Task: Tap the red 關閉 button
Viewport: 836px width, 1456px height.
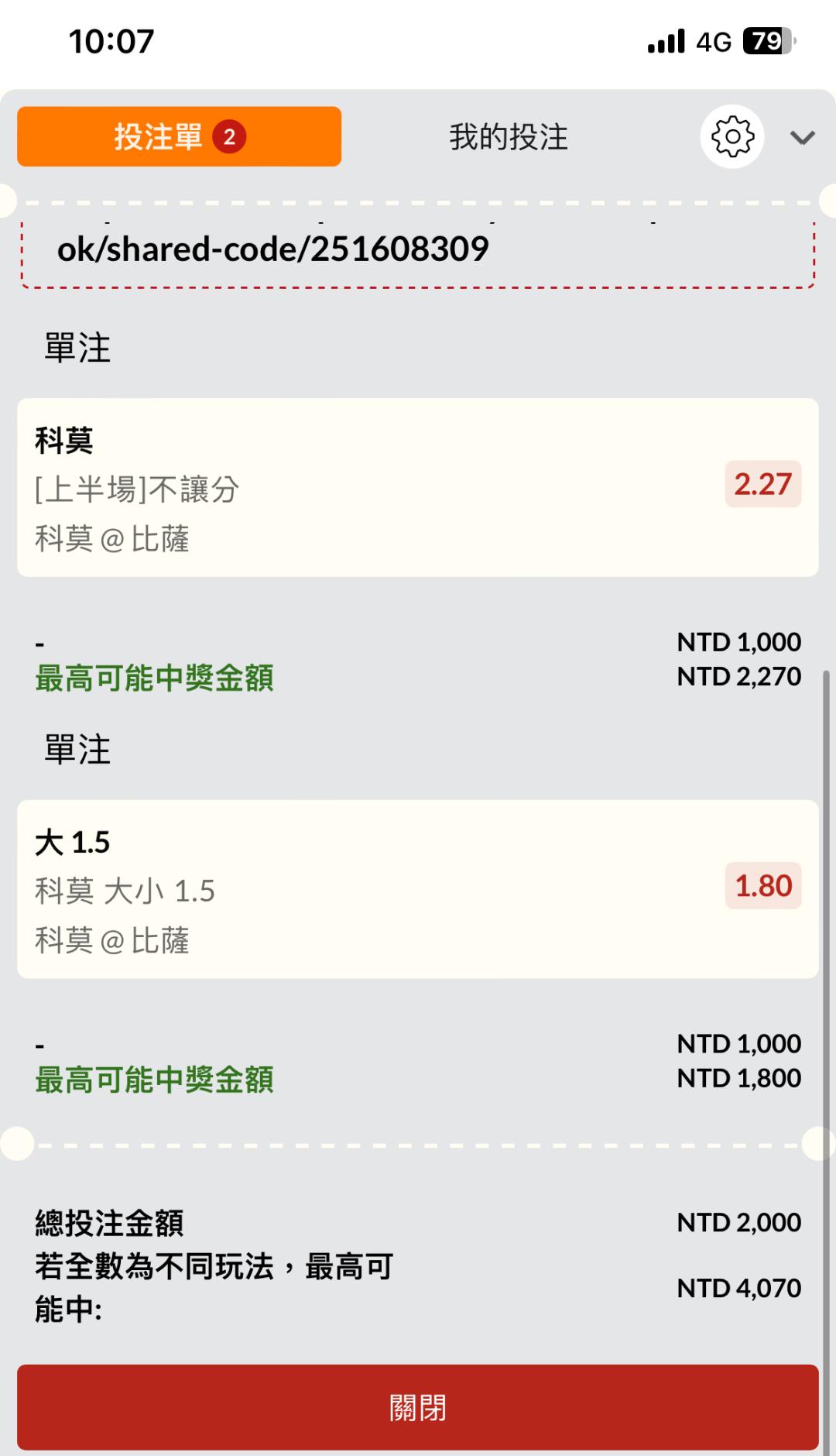Action: pyautogui.click(x=418, y=1407)
